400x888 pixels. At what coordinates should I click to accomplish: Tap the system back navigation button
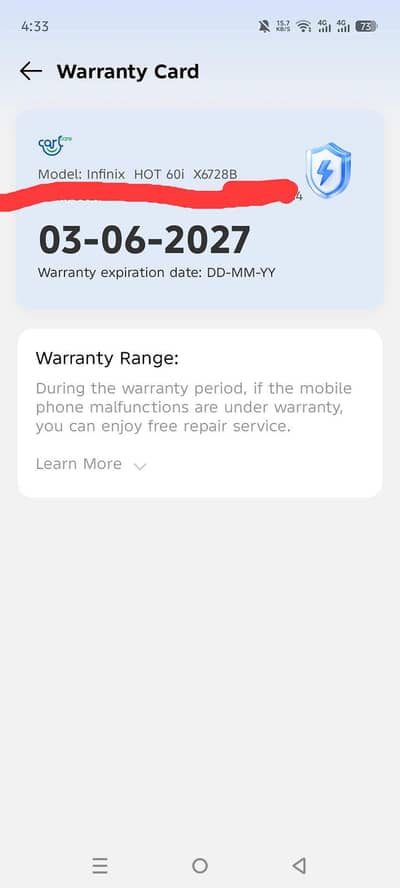click(x=299, y=865)
